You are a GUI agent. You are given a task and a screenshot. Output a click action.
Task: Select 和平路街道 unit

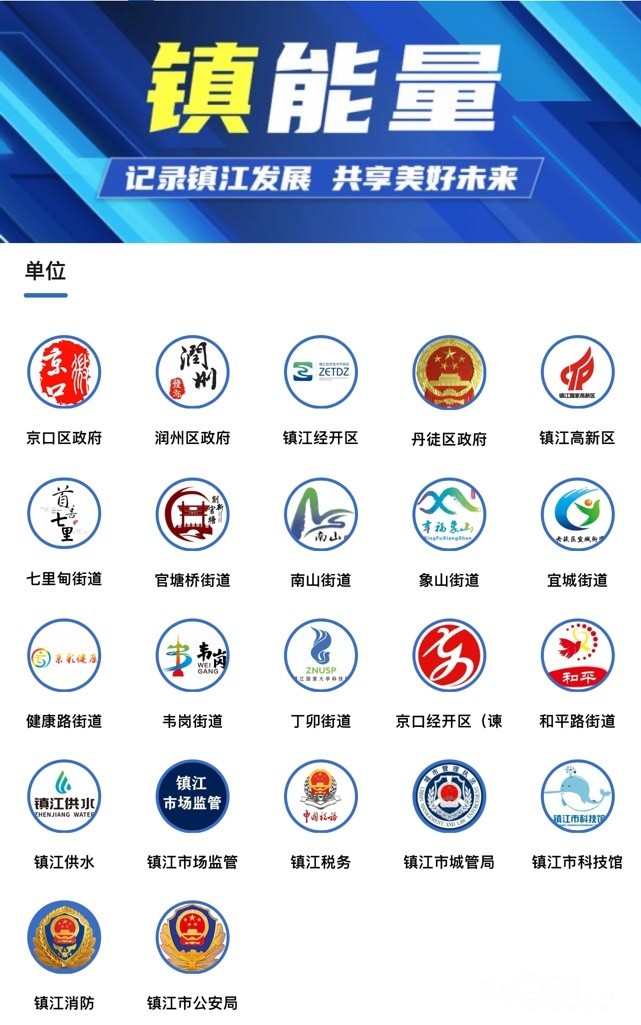pyautogui.click(x=577, y=656)
